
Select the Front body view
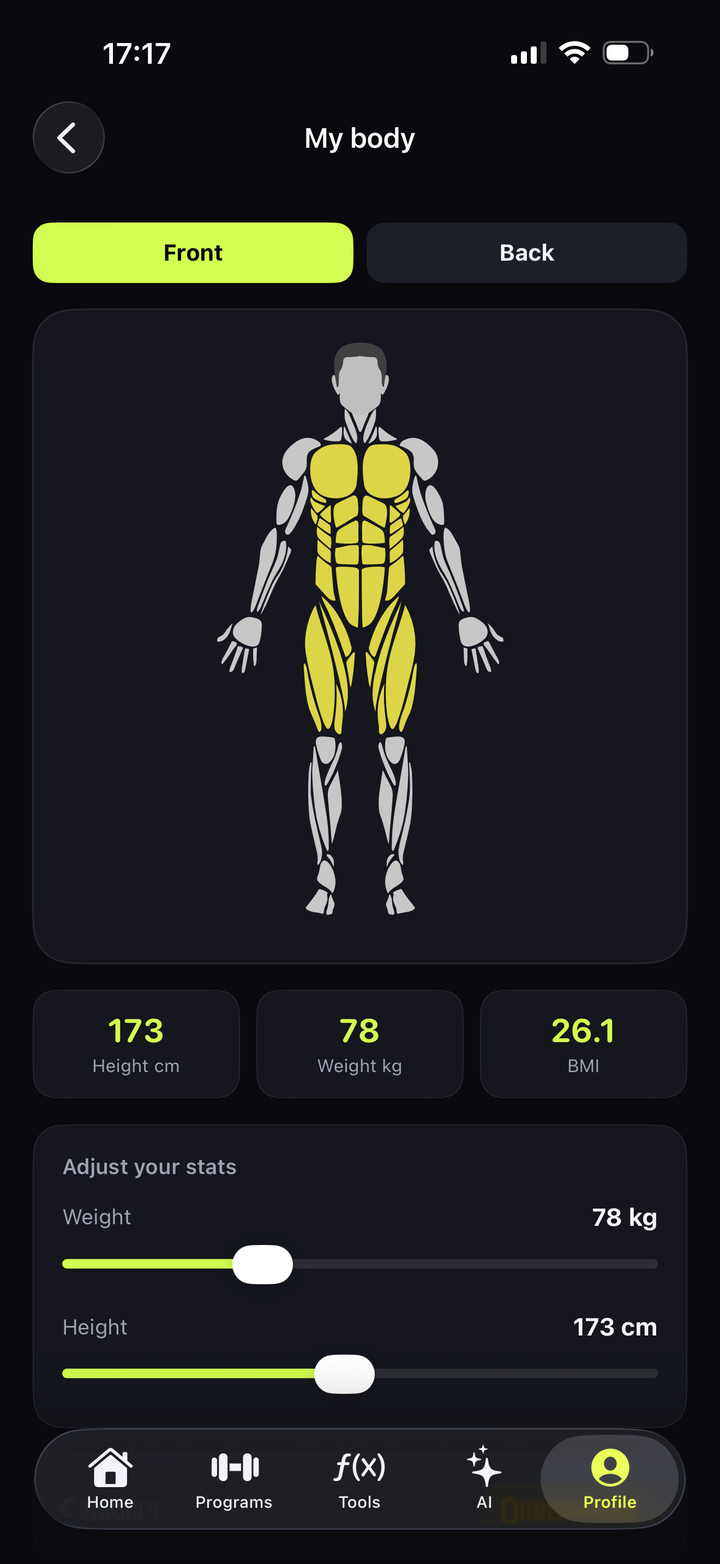point(193,253)
